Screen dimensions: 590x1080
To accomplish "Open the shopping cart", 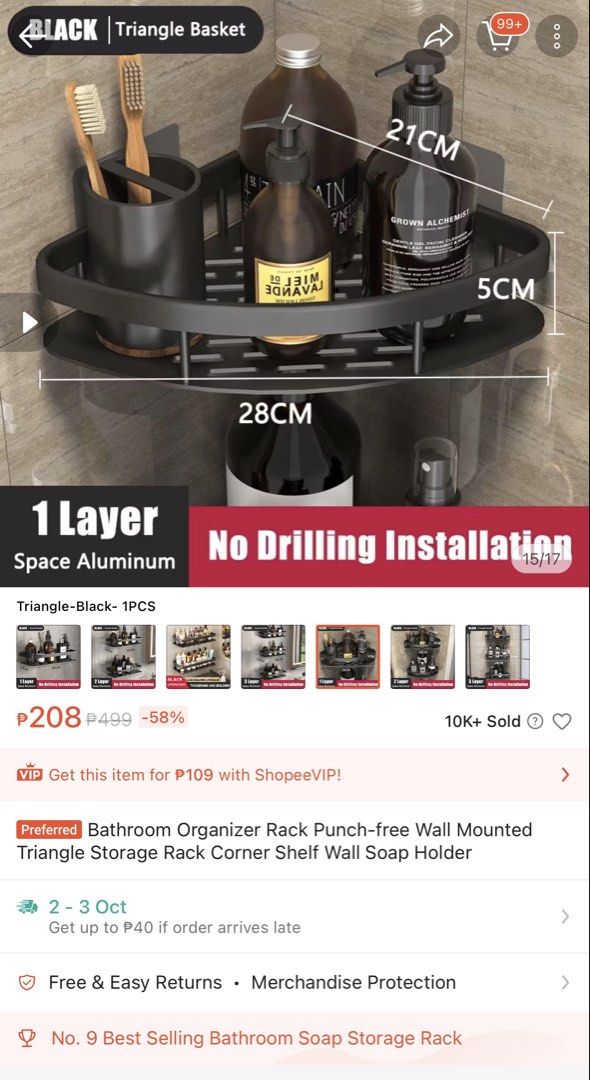I will [x=499, y=36].
